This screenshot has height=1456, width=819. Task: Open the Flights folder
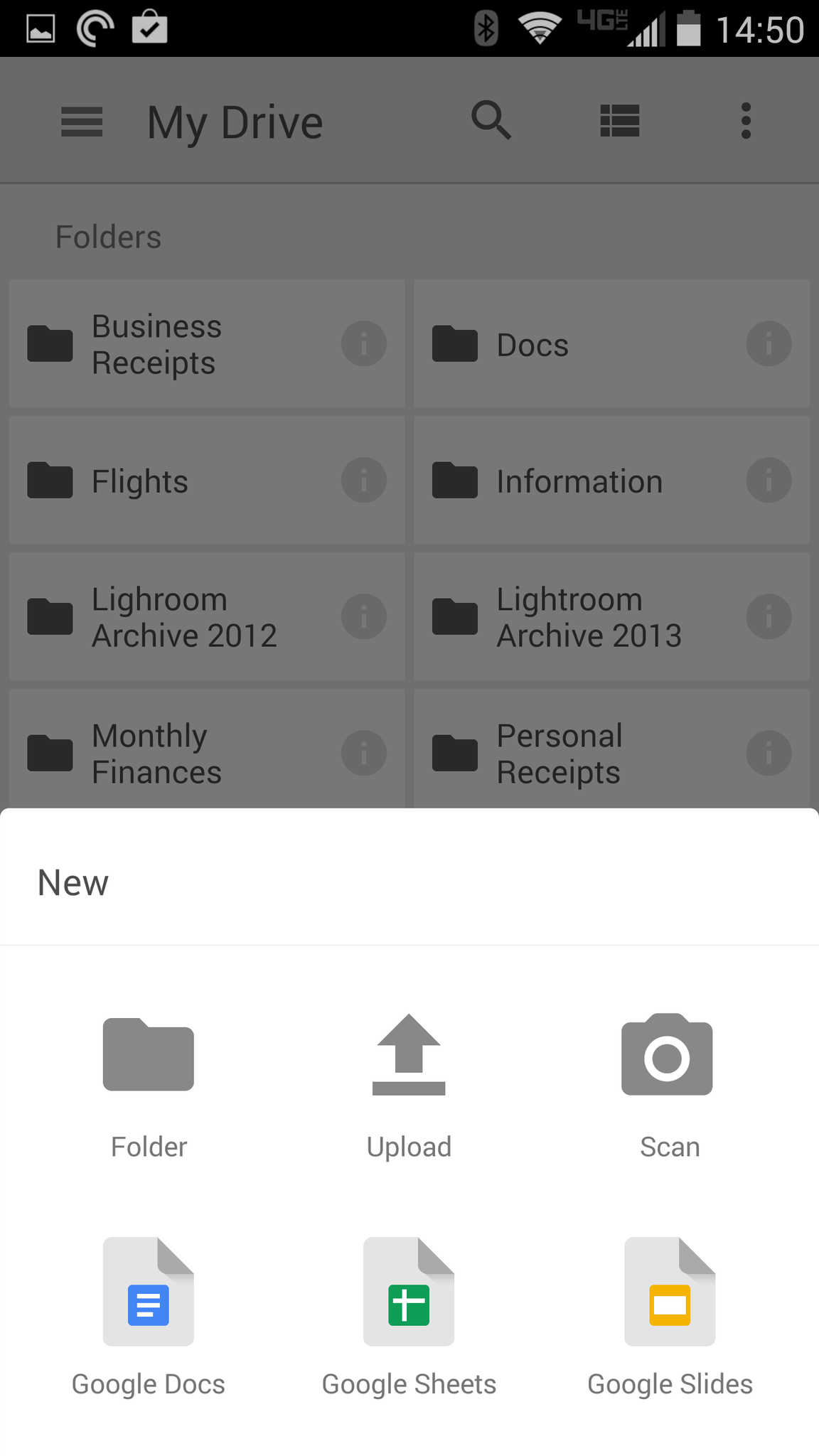174,481
